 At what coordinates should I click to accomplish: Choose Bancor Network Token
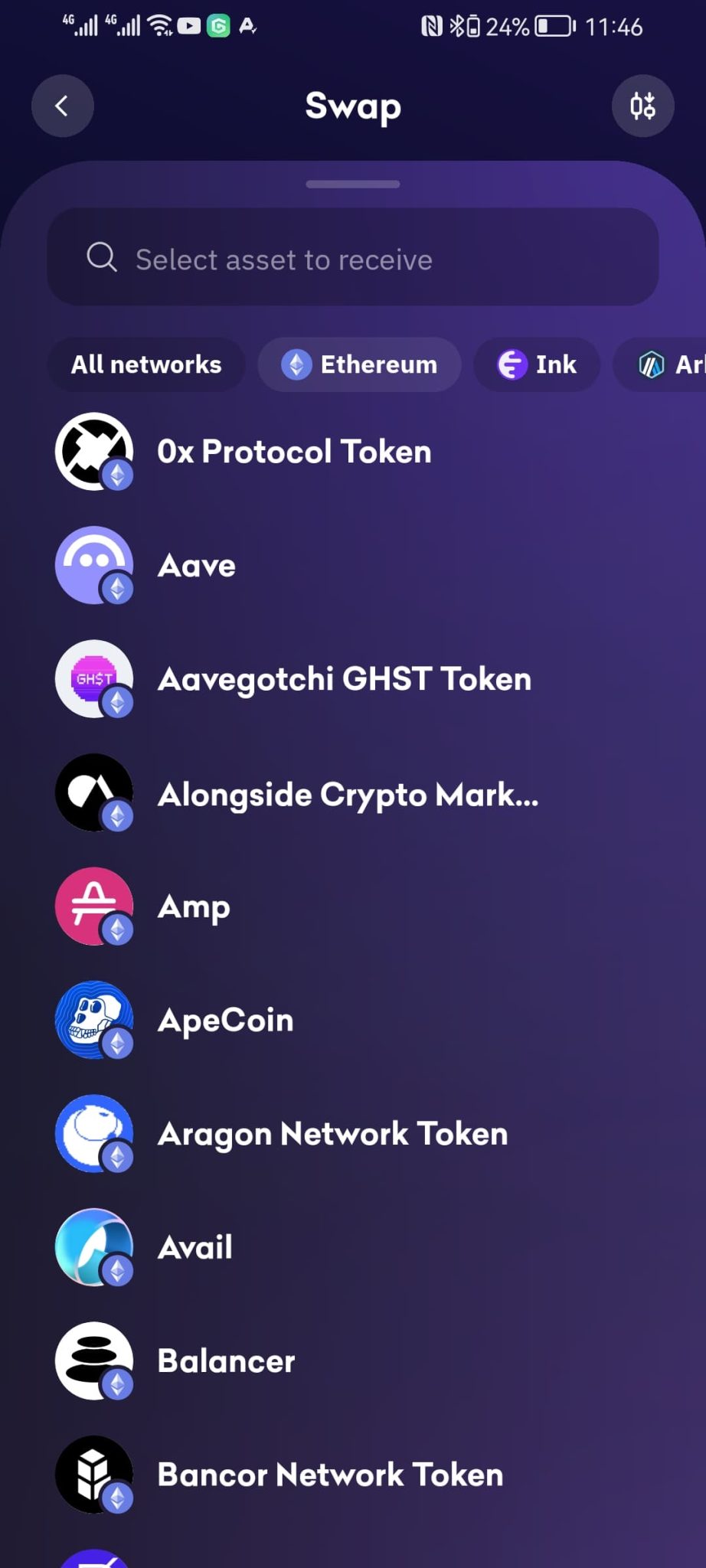(x=329, y=1475)
